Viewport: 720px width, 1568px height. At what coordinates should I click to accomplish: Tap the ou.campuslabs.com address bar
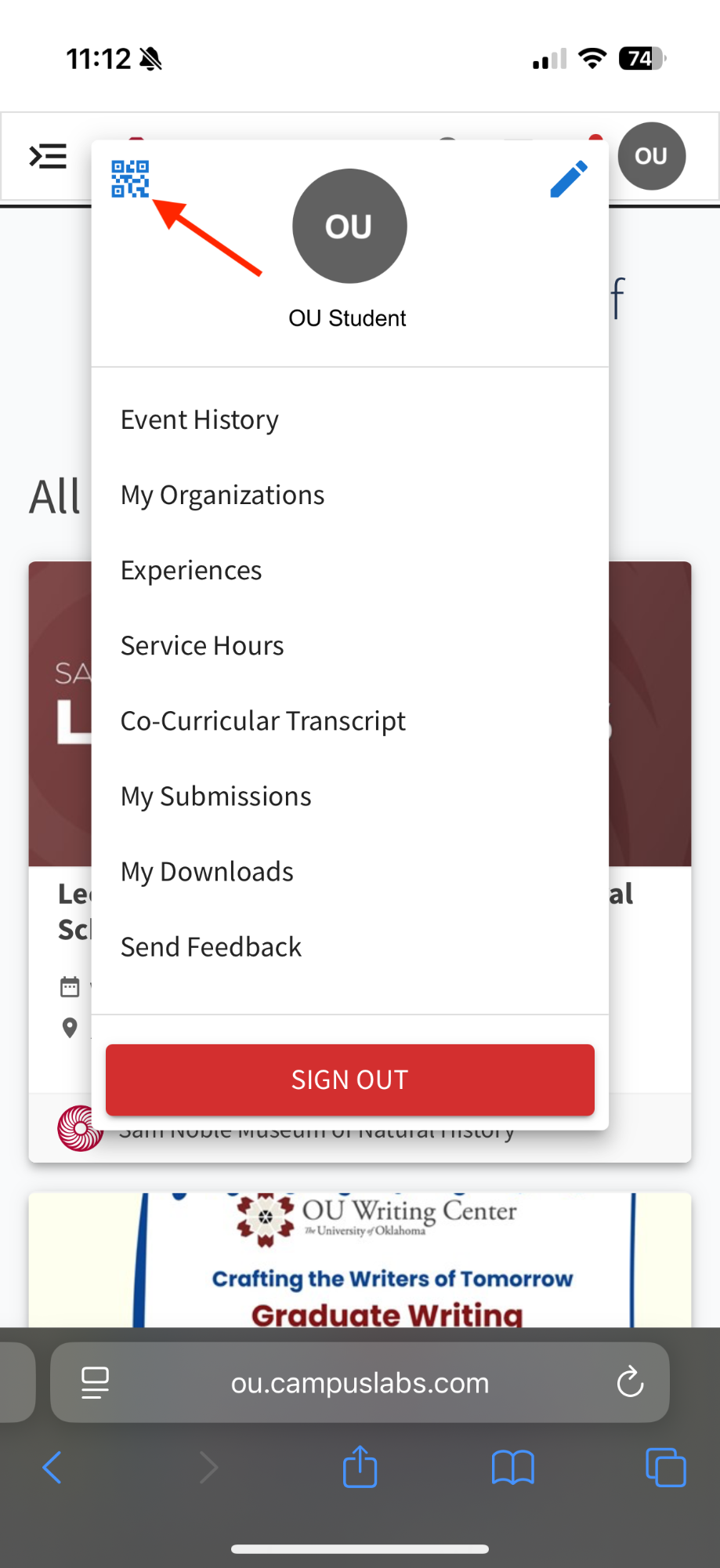tap(360, 1382)
